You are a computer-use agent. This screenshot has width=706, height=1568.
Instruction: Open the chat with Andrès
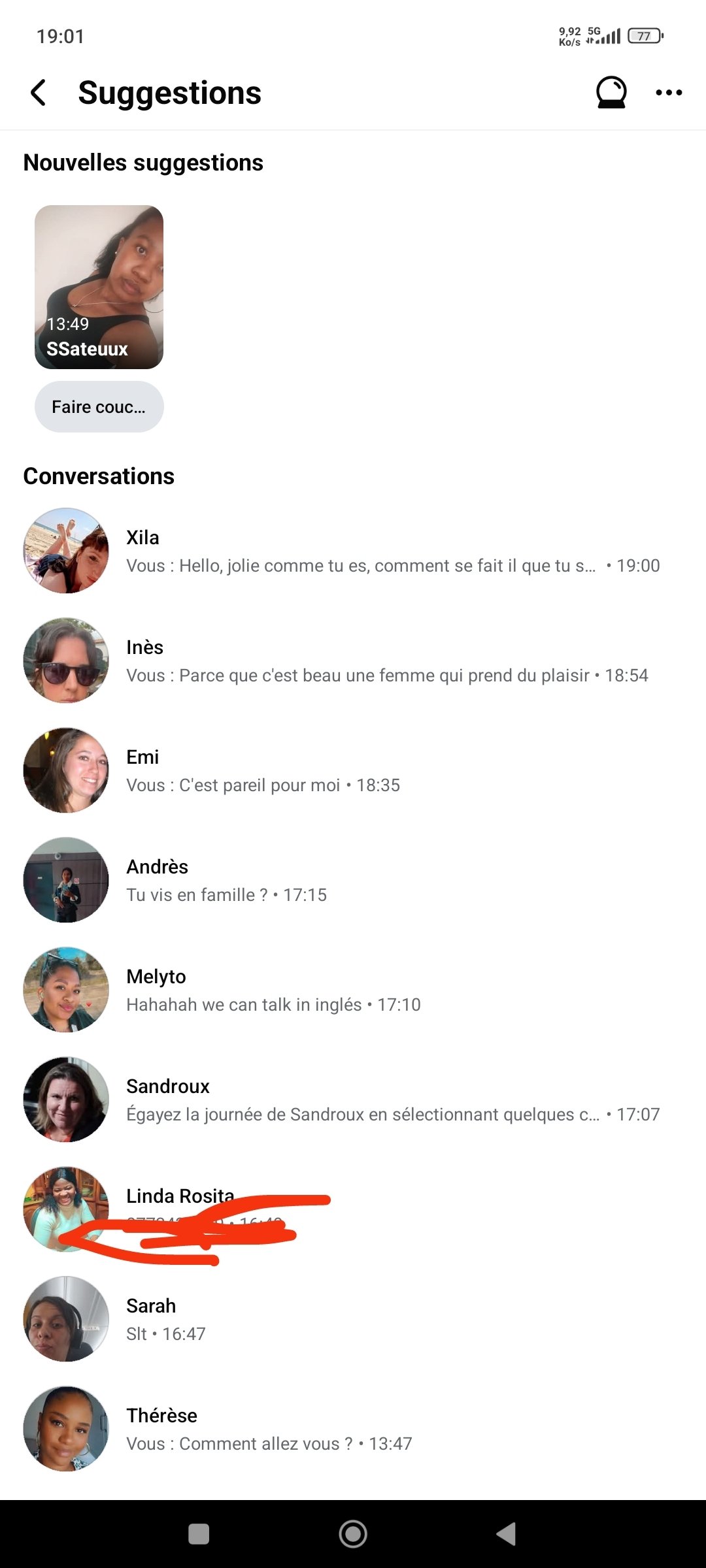tap(353, 880)
